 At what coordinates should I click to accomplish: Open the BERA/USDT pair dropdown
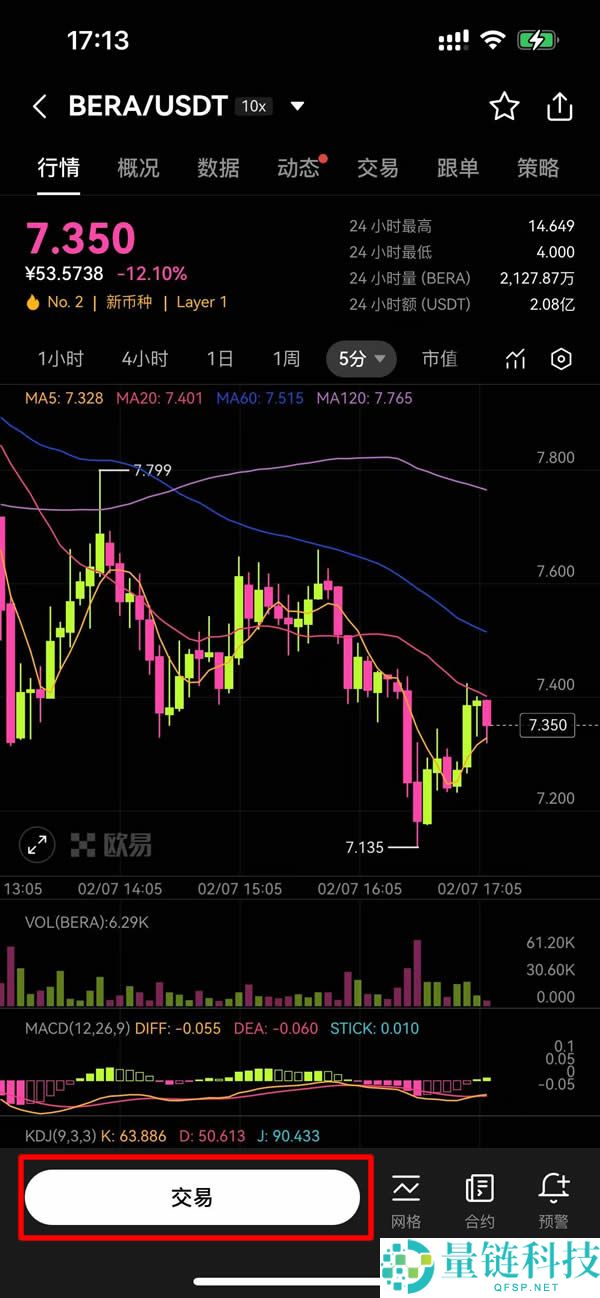[297, 106]
